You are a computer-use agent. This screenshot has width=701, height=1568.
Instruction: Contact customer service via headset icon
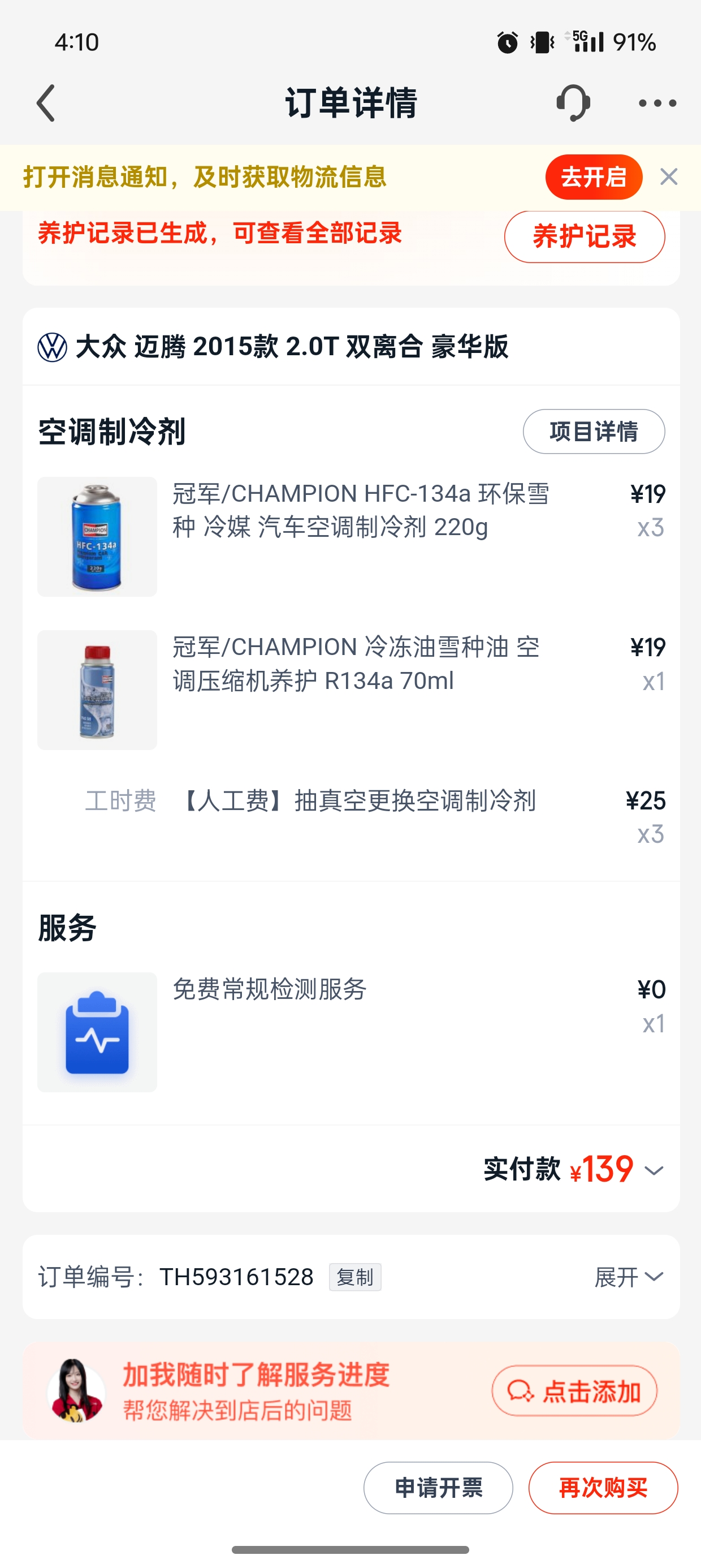[573, 103]
